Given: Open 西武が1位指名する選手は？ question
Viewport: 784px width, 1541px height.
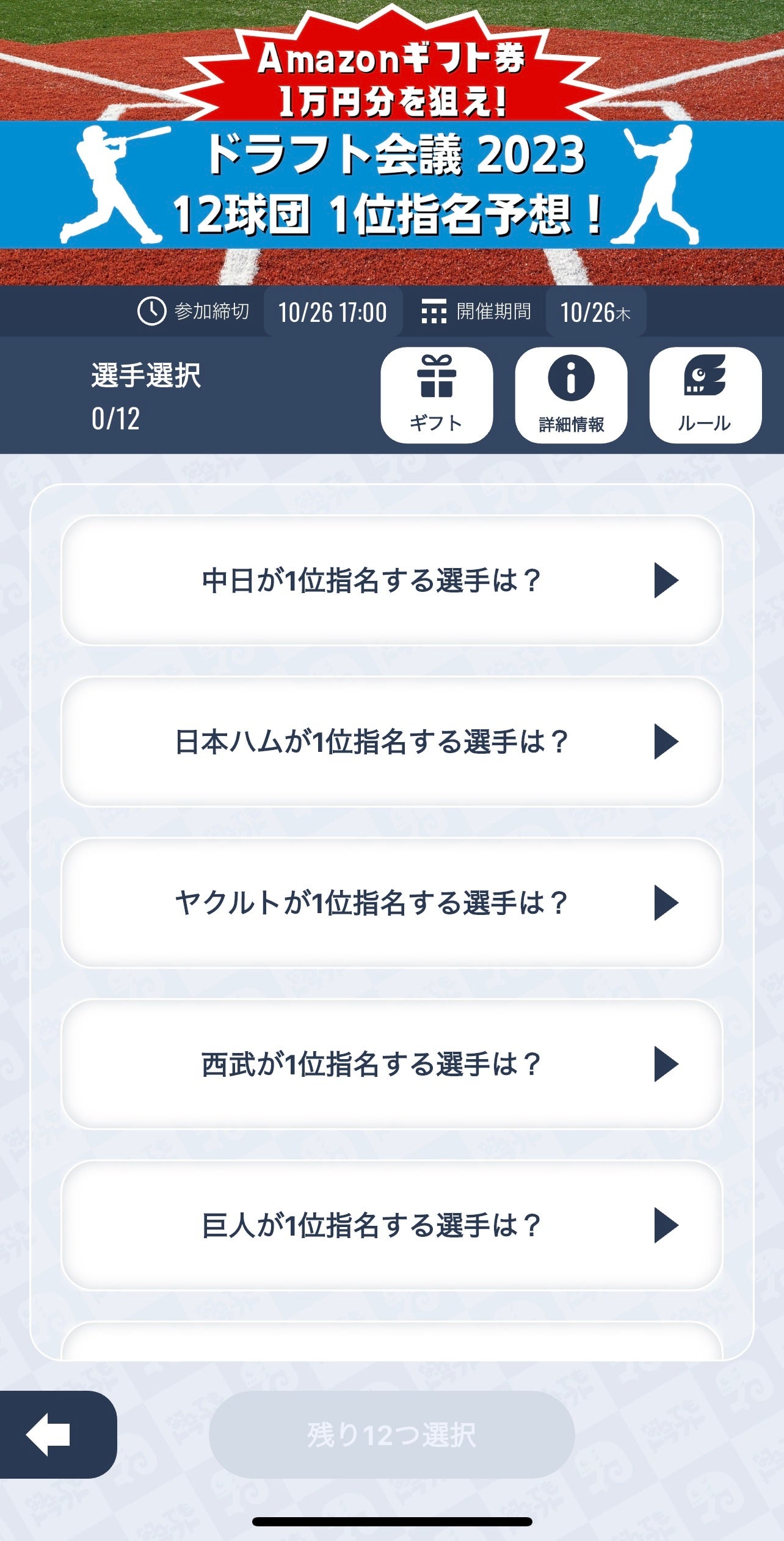Looking at the screenshot, I should [x=392, y=1064].
